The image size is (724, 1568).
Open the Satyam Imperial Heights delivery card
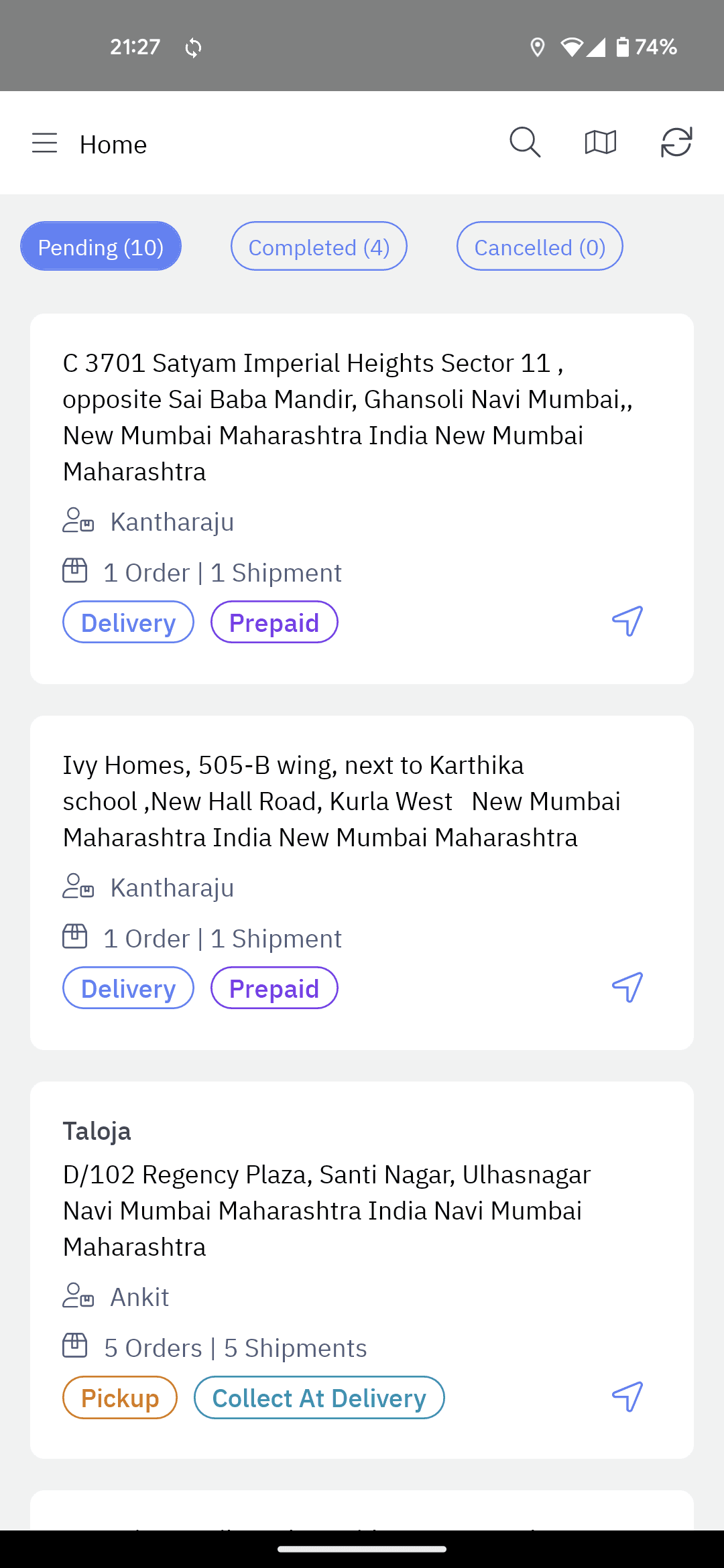362,499
